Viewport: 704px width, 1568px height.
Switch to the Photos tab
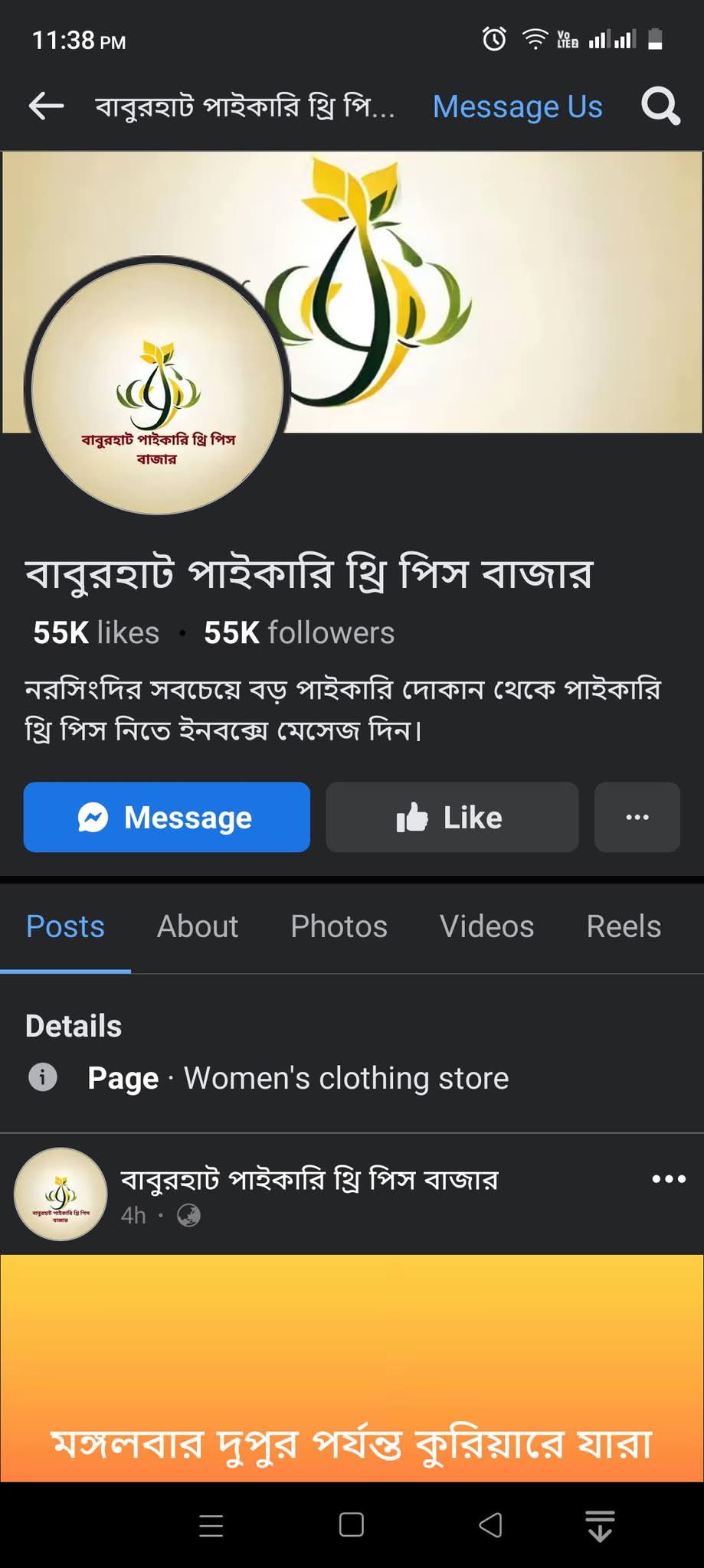(339, 926)
